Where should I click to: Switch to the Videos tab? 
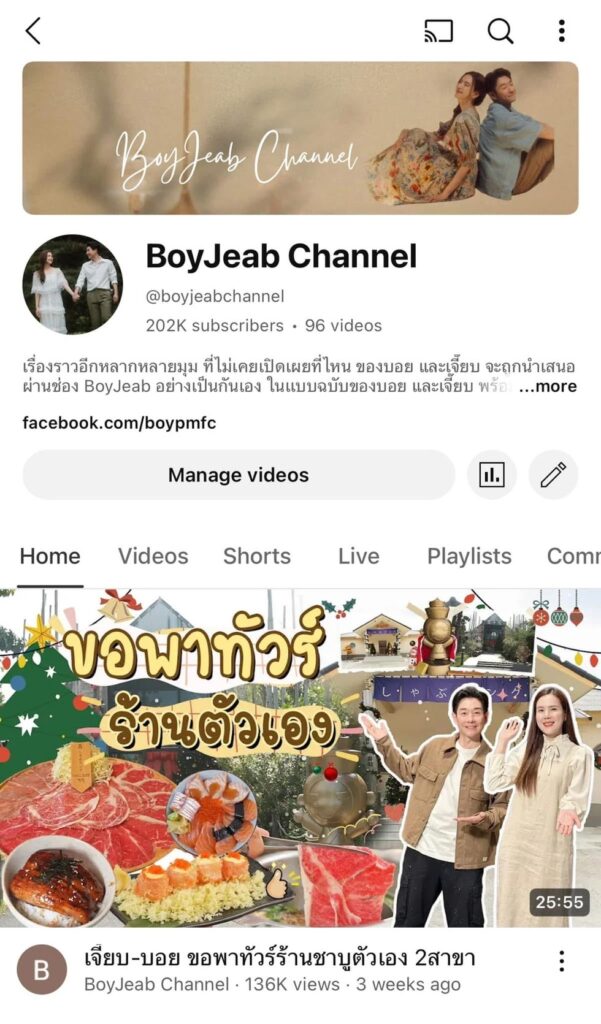point(153,556)
